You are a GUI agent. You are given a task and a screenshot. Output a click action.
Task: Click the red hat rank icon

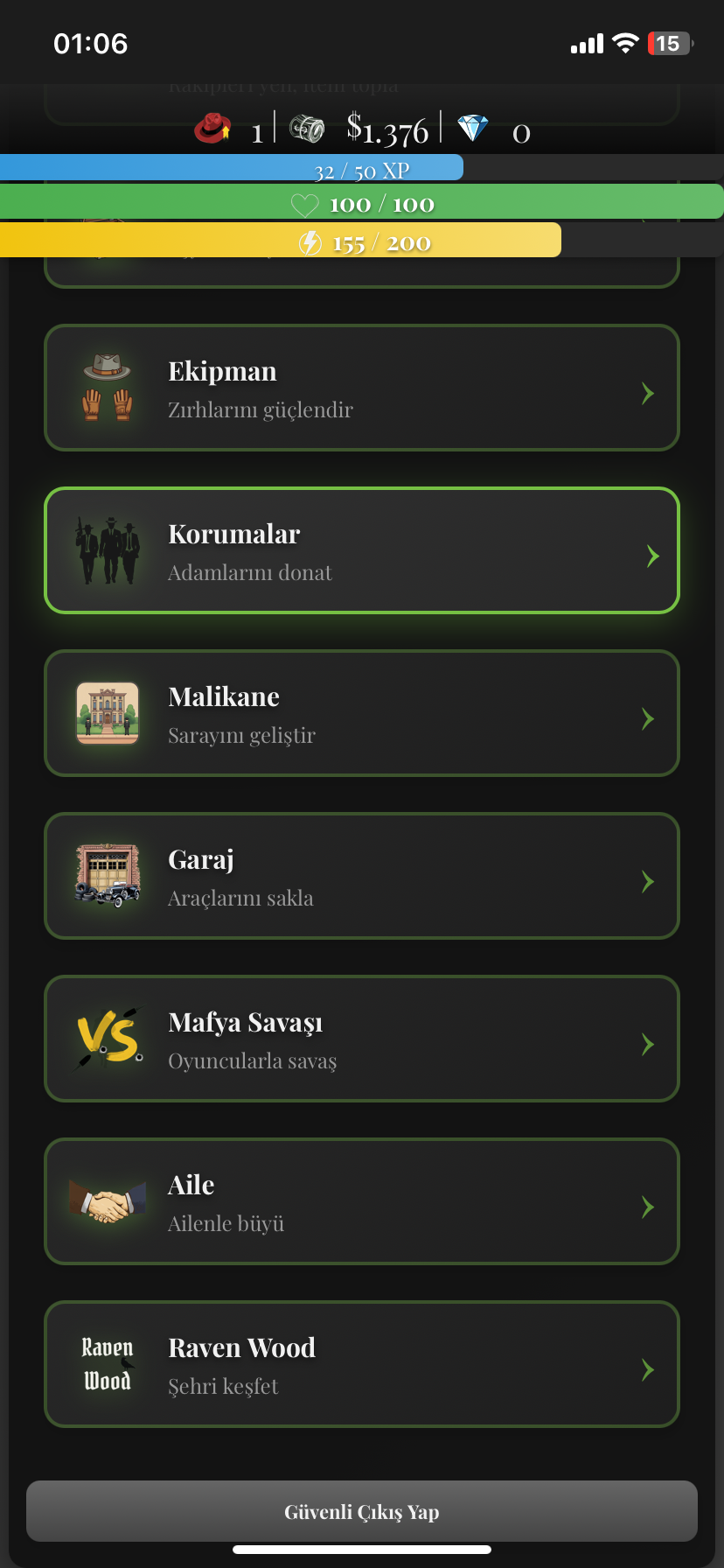pos(212,129)
